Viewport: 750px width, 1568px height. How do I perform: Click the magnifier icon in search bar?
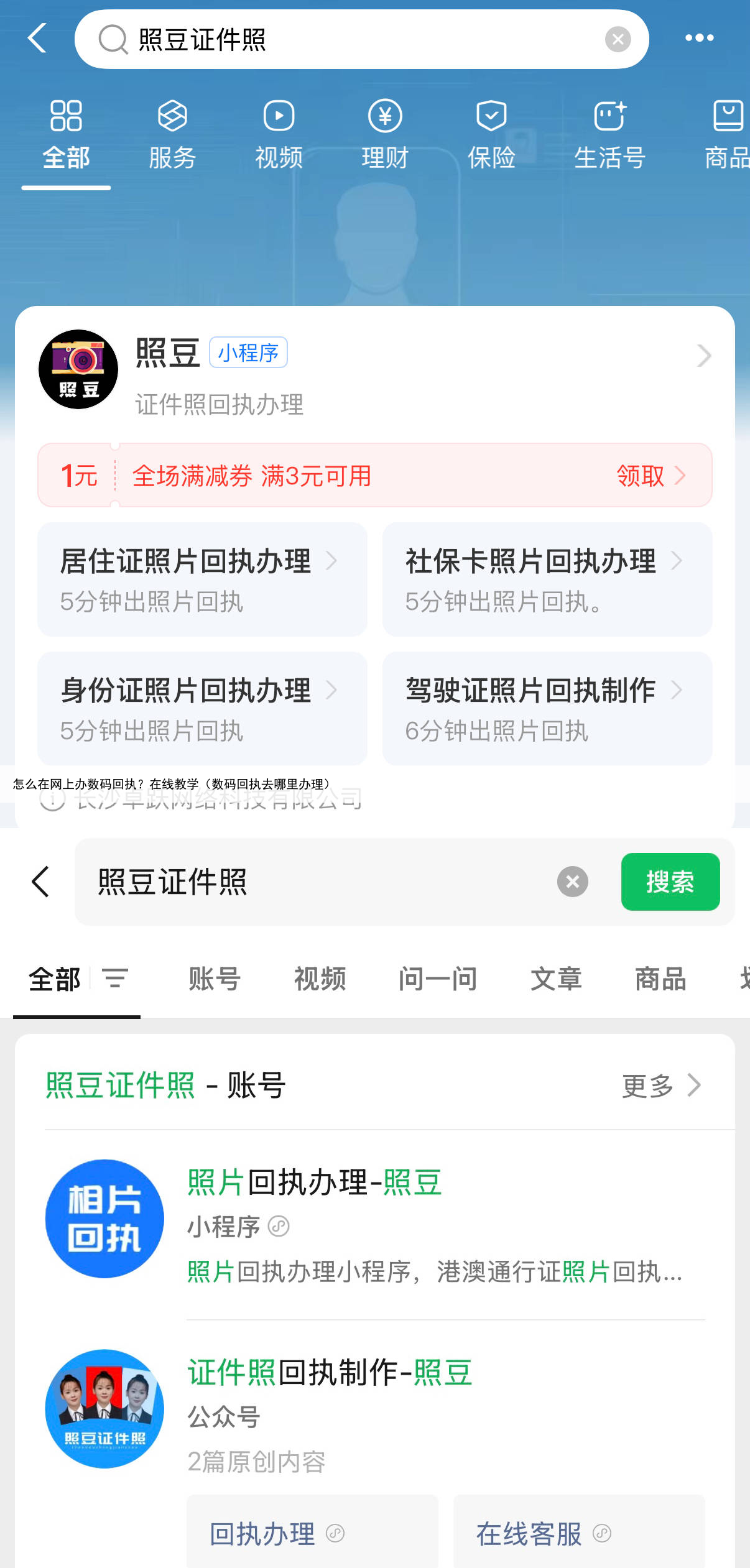[112, 39]
